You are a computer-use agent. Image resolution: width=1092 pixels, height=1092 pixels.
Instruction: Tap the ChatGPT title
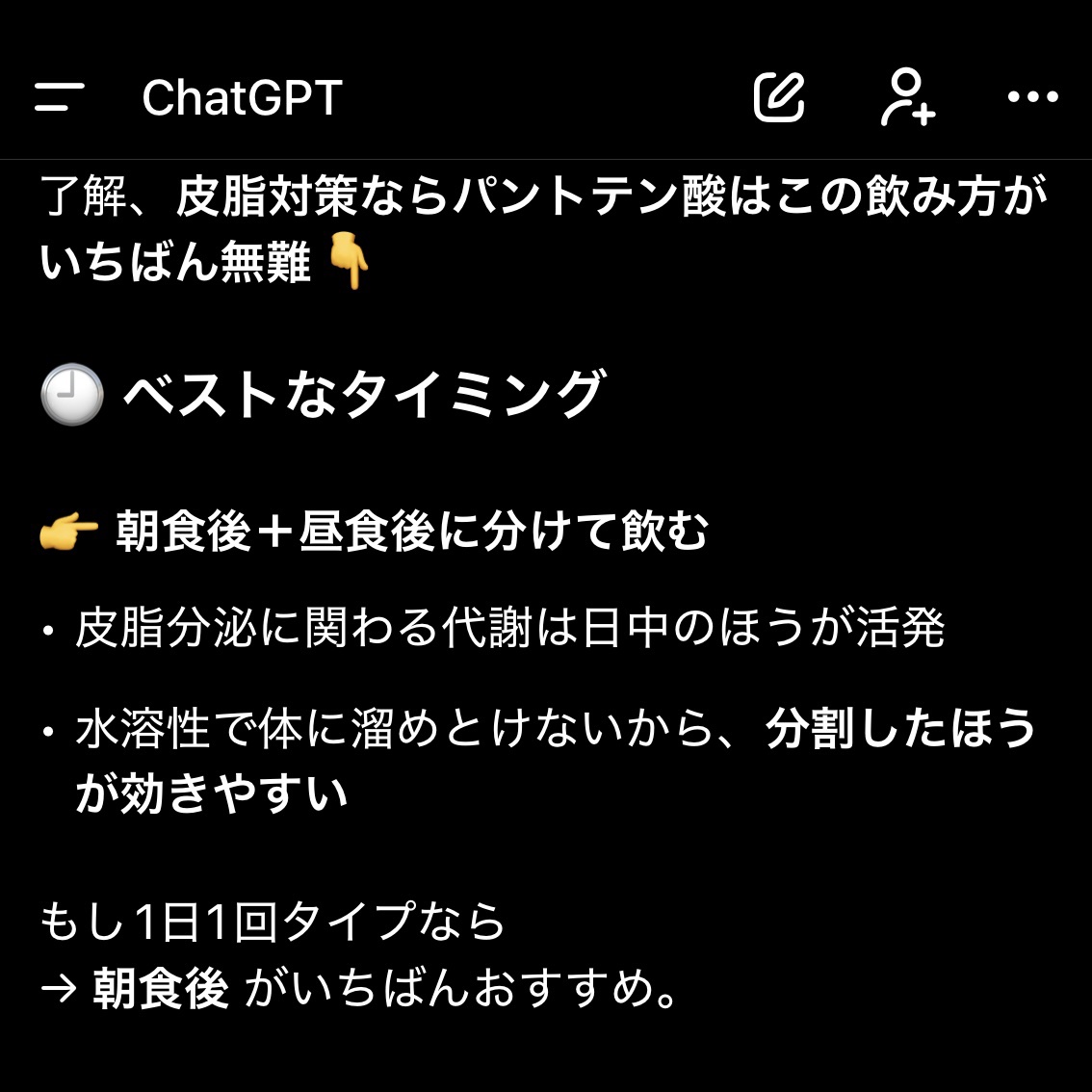click(242, 97)
